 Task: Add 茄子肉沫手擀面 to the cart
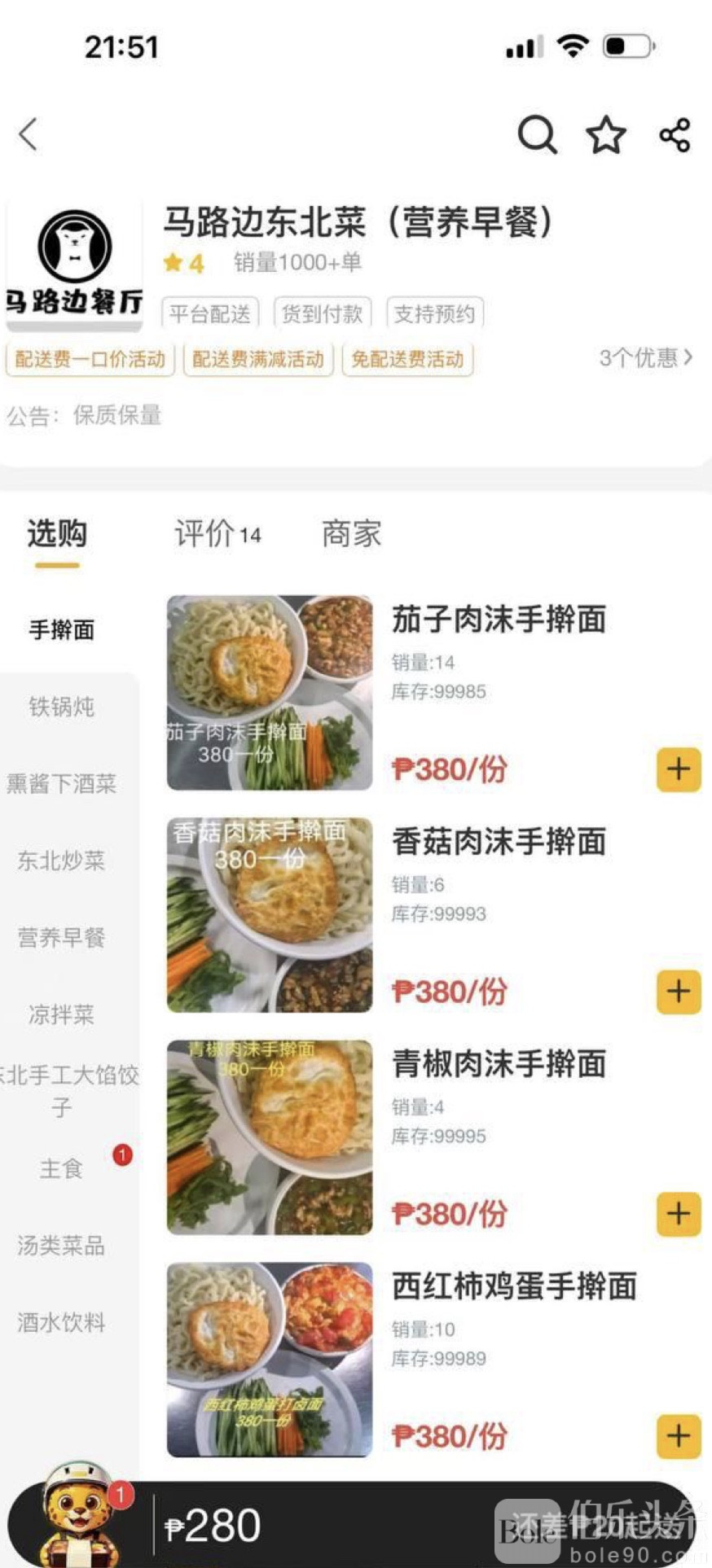(678, 769)
